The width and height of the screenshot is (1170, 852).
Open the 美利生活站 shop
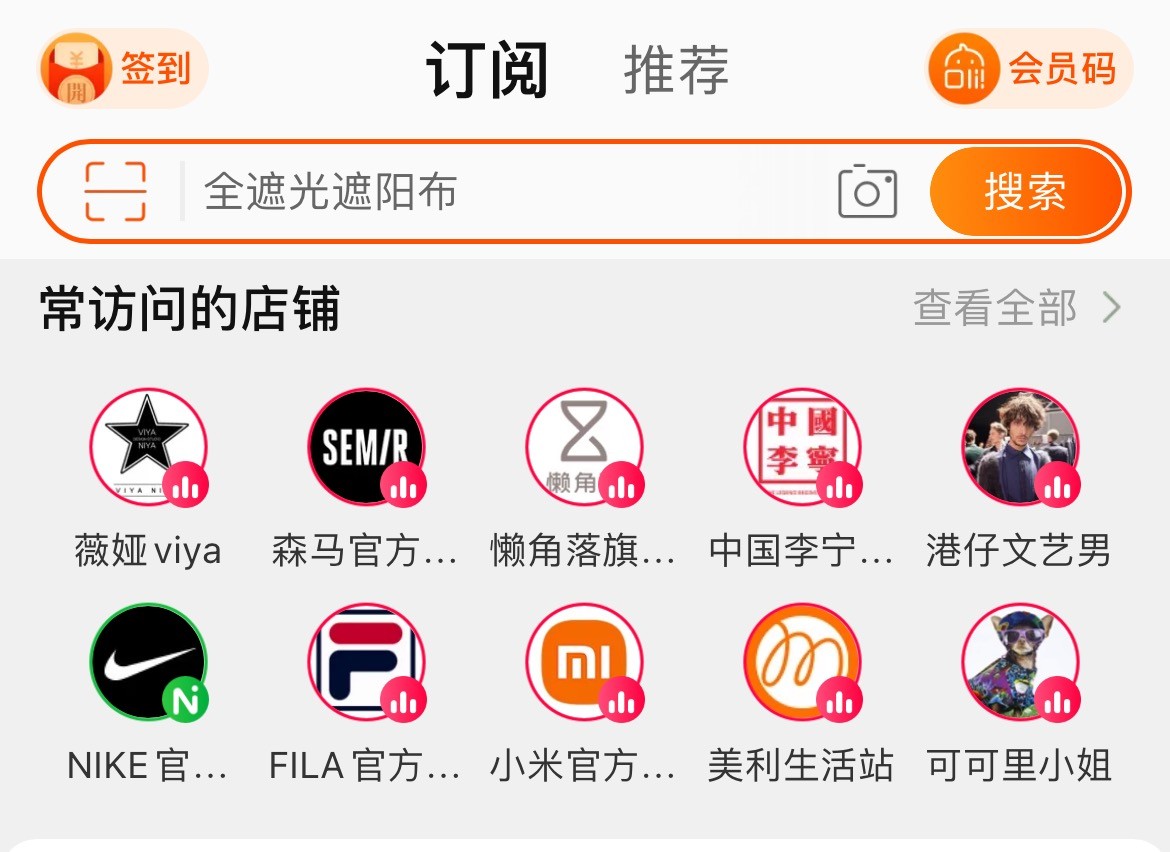click(x=802, y=662)
